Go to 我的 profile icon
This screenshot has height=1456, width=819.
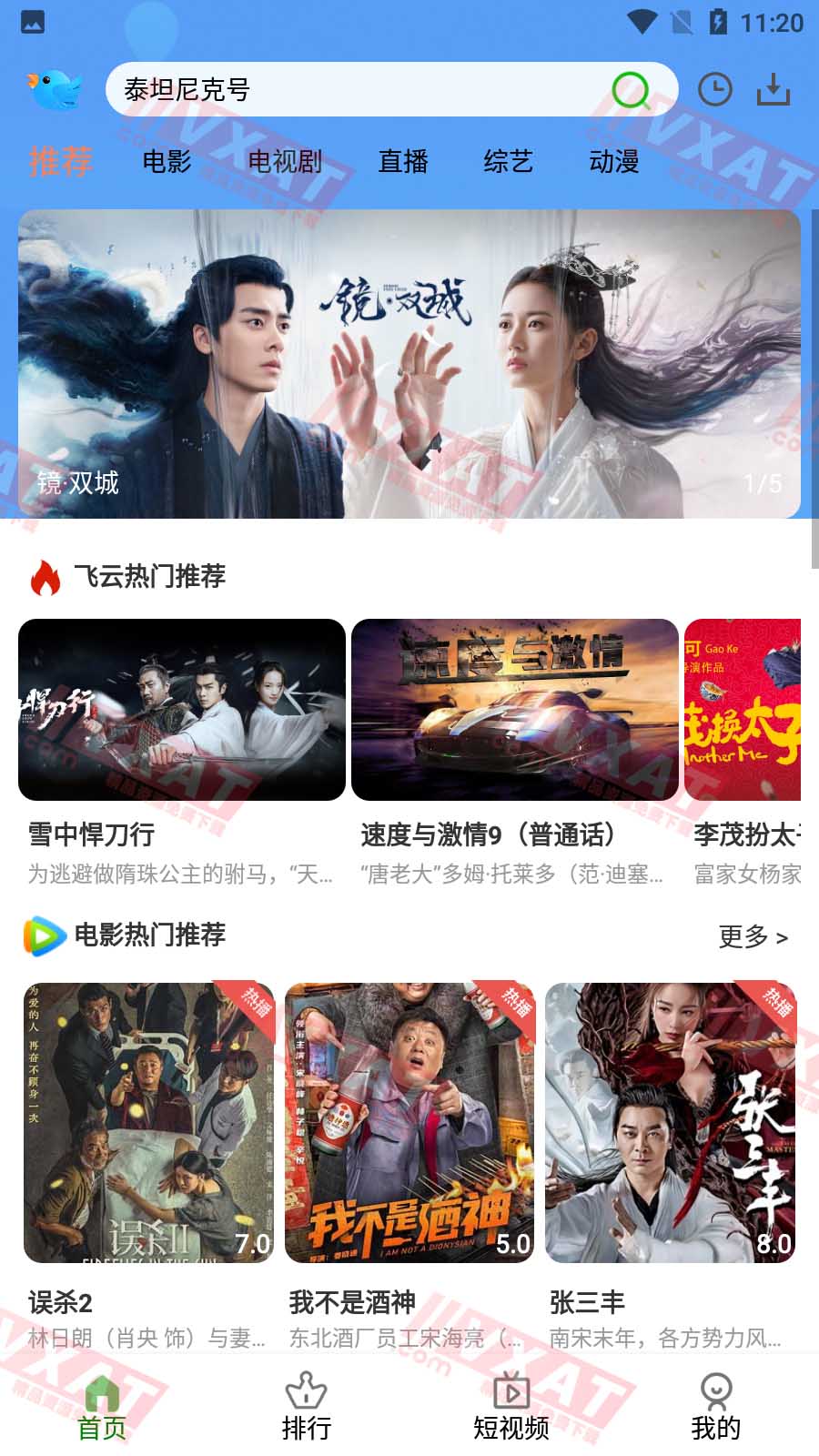pos(716,1391)
